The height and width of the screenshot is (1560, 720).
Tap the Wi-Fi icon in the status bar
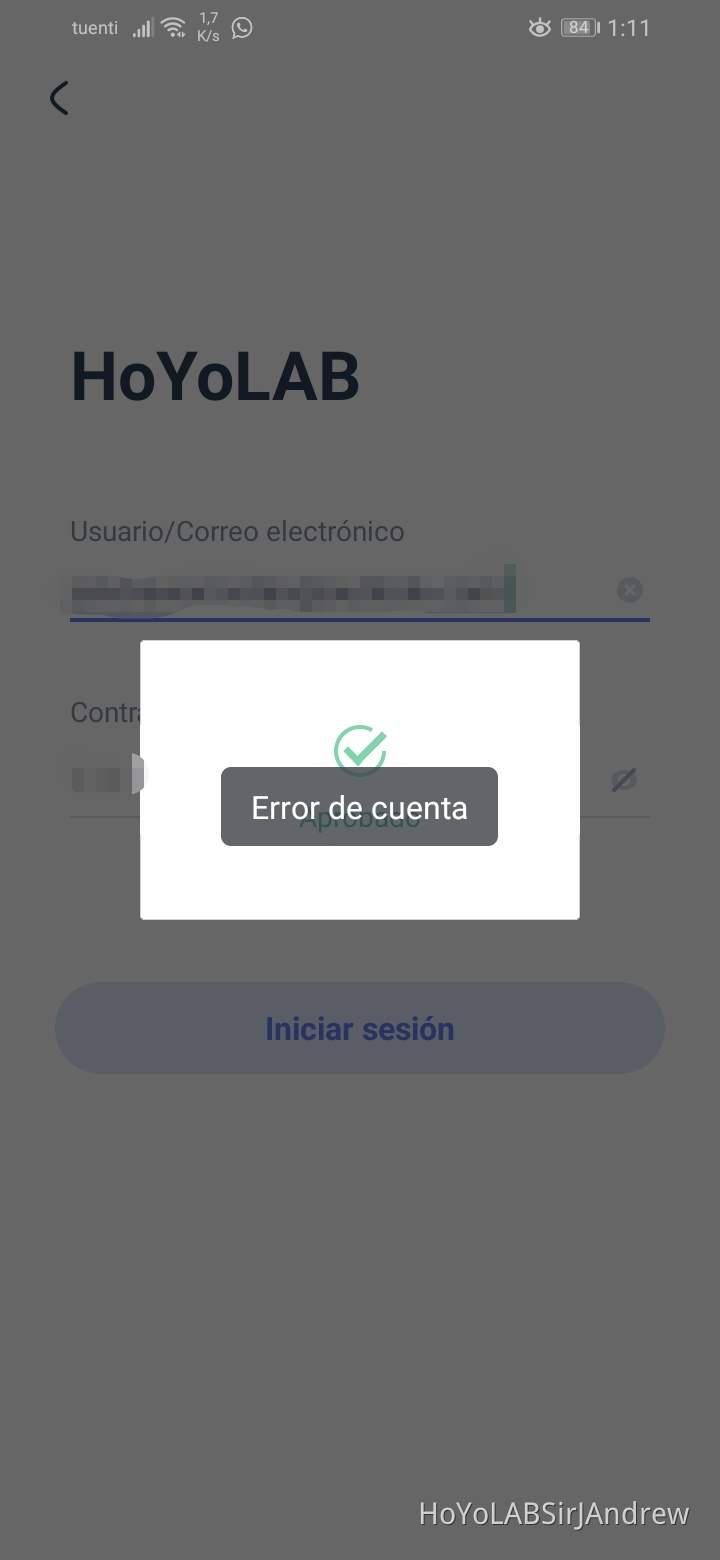point(173,27)
